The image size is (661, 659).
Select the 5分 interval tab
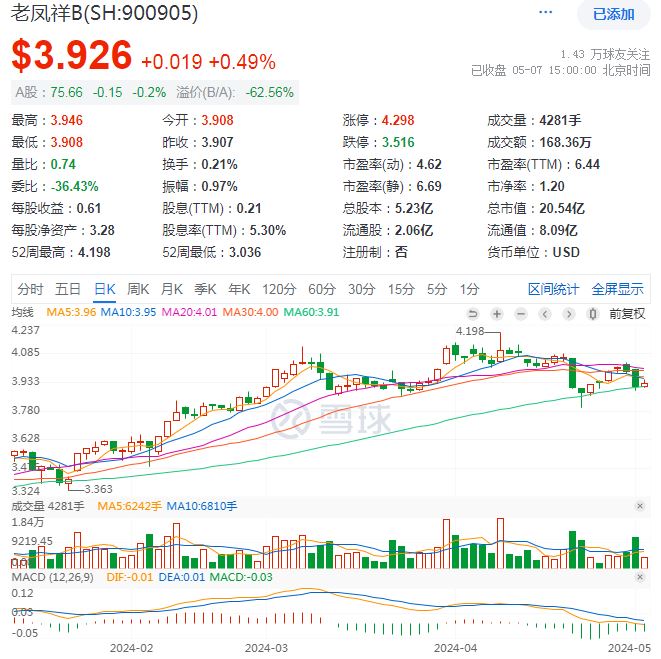437,289
